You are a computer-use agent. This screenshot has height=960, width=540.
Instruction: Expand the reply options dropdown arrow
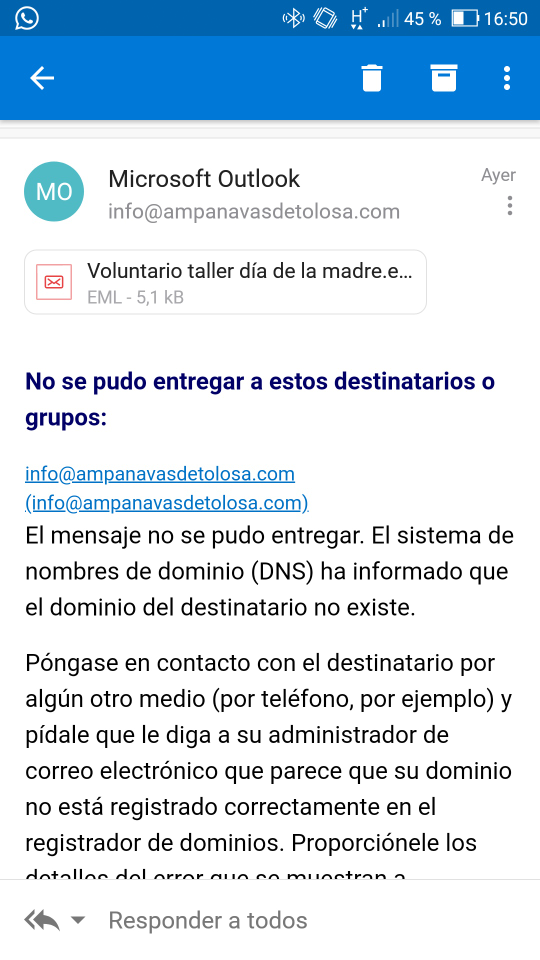click(x=78, y=920)
